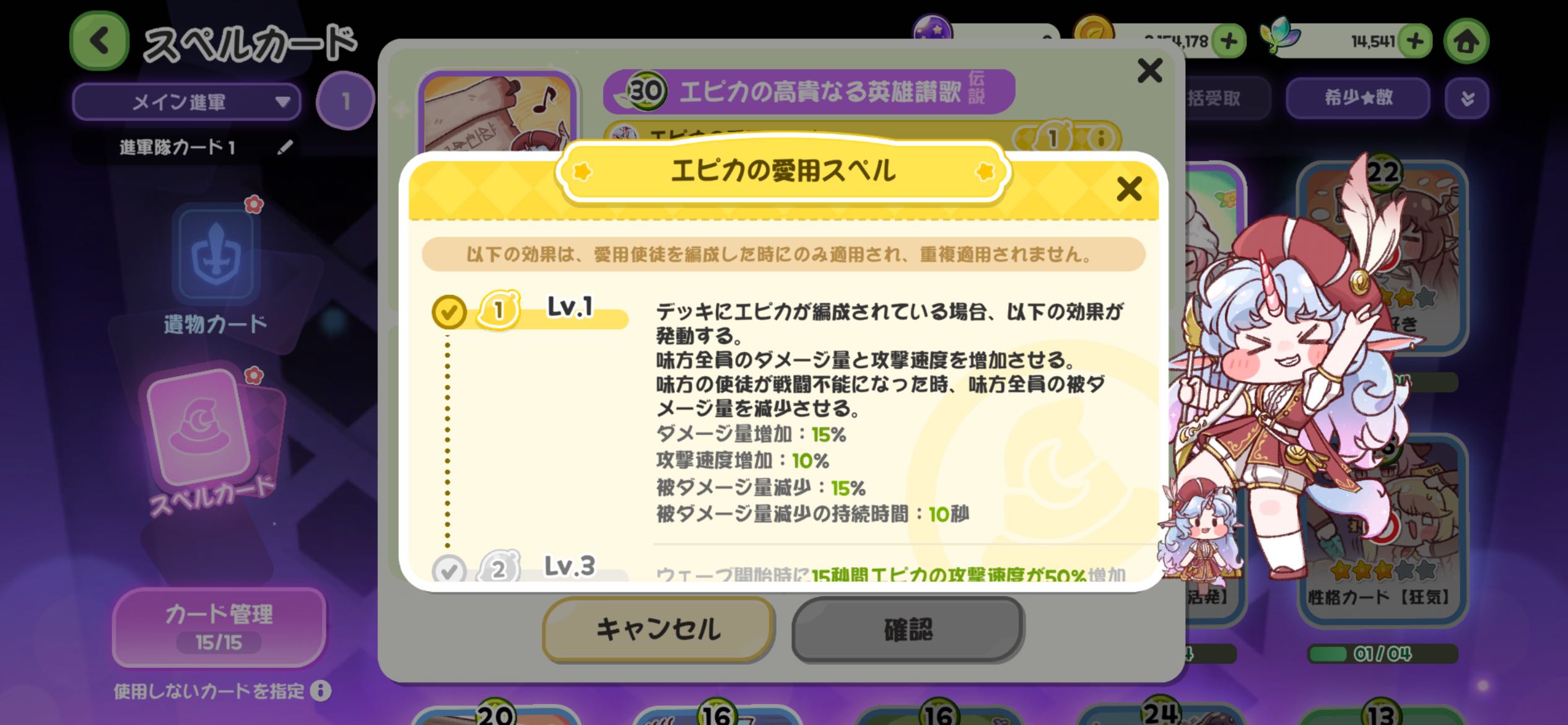Tap the キャンセル button

(658, 630)
